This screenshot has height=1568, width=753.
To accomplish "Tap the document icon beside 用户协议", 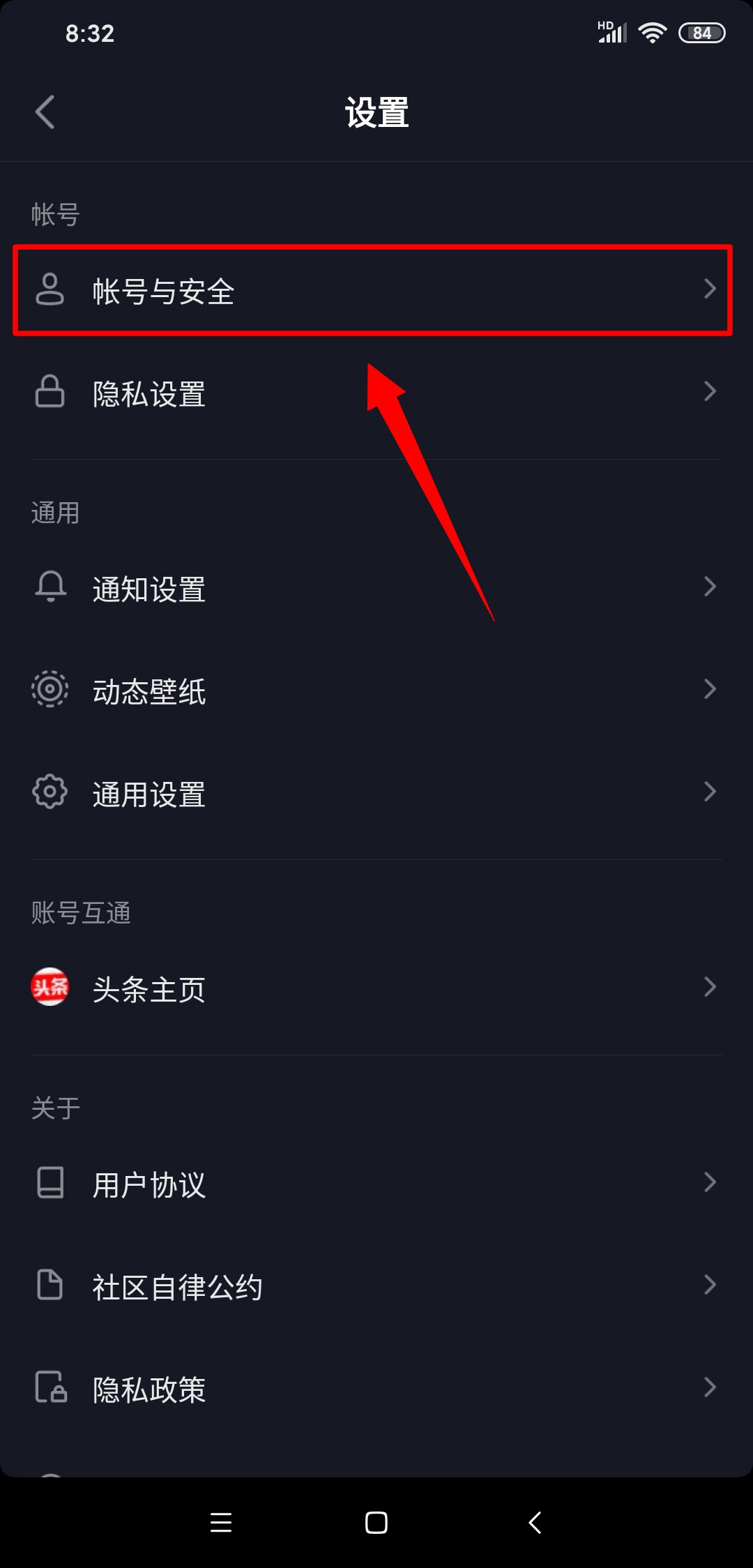I will (50, 1183).
